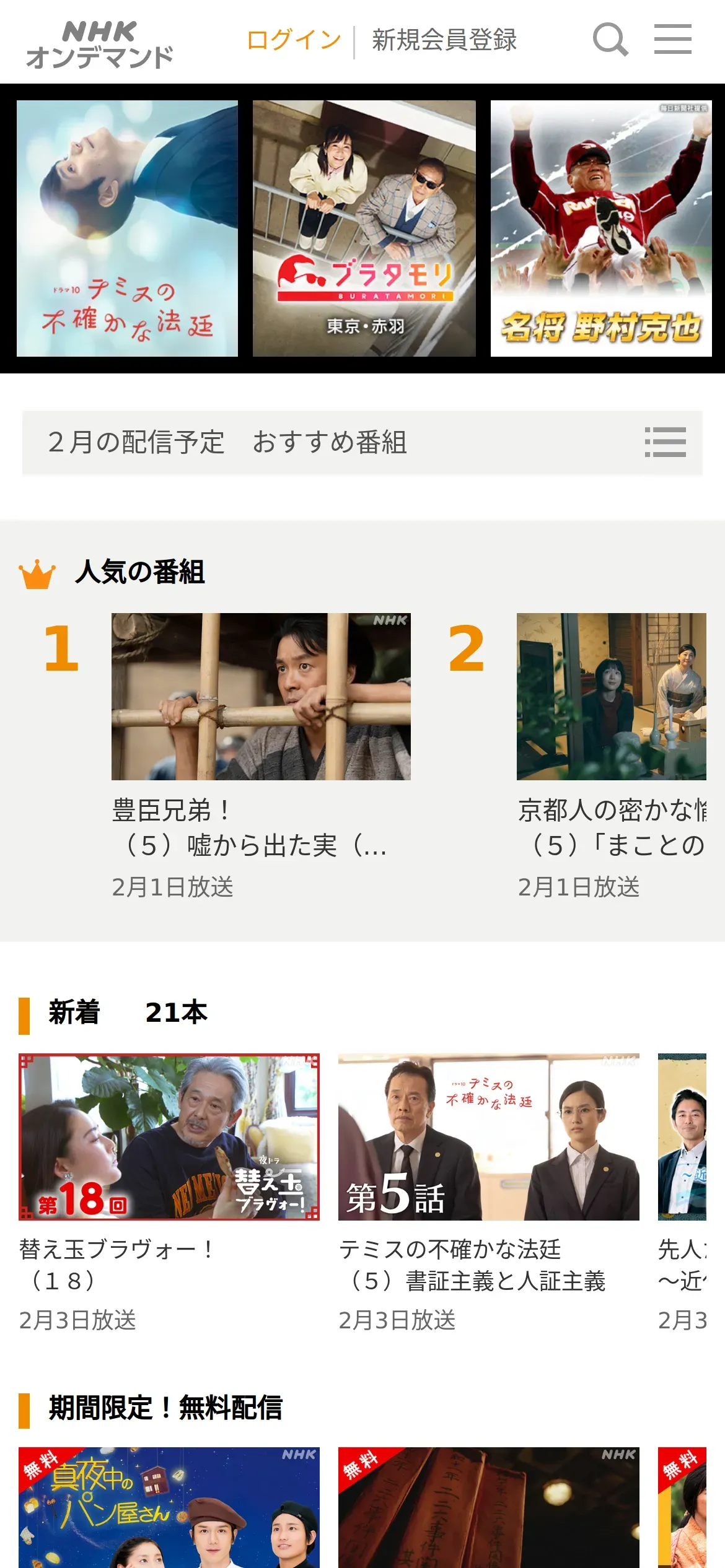The width and height of the screenshot is (725, 1568).
Task: Open the free 真夜中のパン屋さん tile
Action: coord(169,1506)
